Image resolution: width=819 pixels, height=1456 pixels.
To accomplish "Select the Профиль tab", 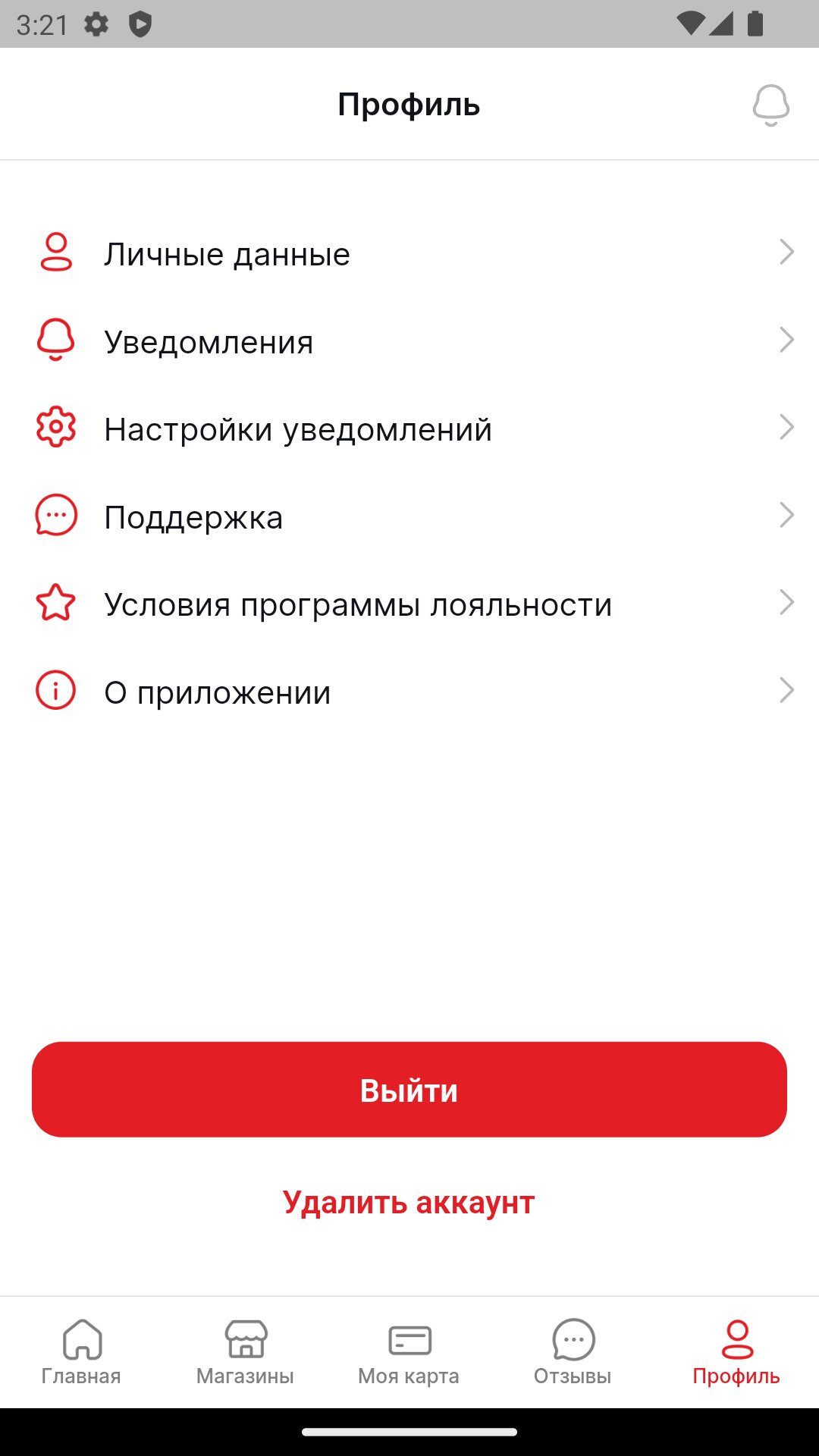I will tap(737, 1352).
